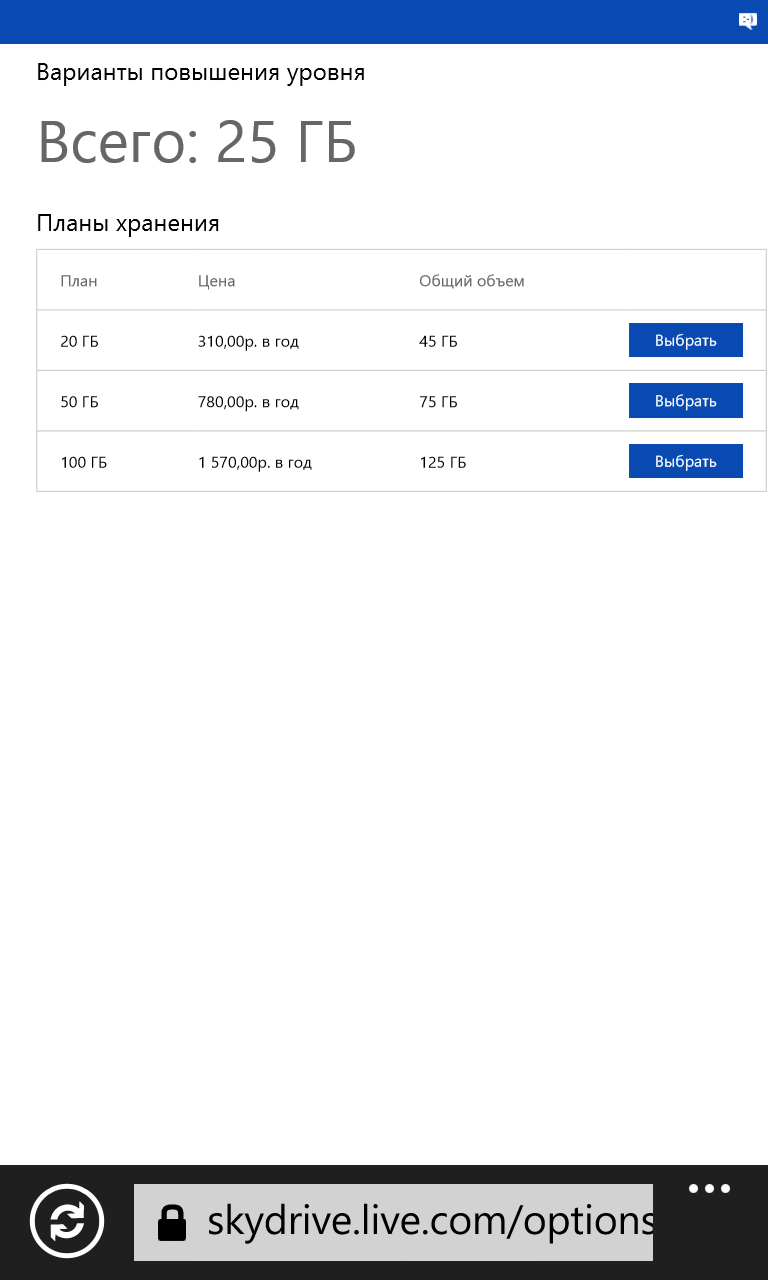The image size is (768, 1280).
Task: Select the 20 ГБ storage plan
Action: [685, 340]
